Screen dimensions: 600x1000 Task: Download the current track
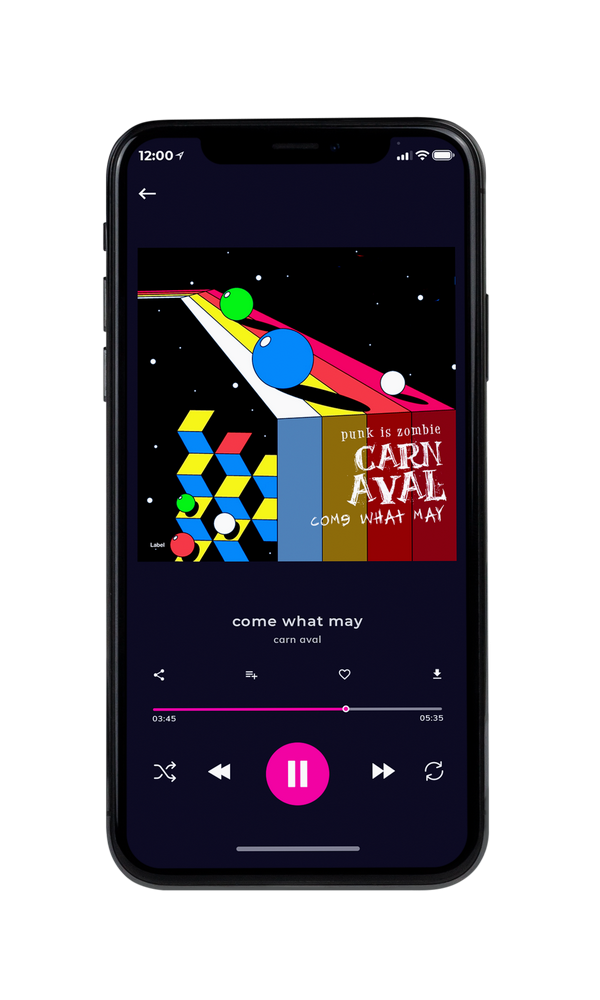[437, 674]
